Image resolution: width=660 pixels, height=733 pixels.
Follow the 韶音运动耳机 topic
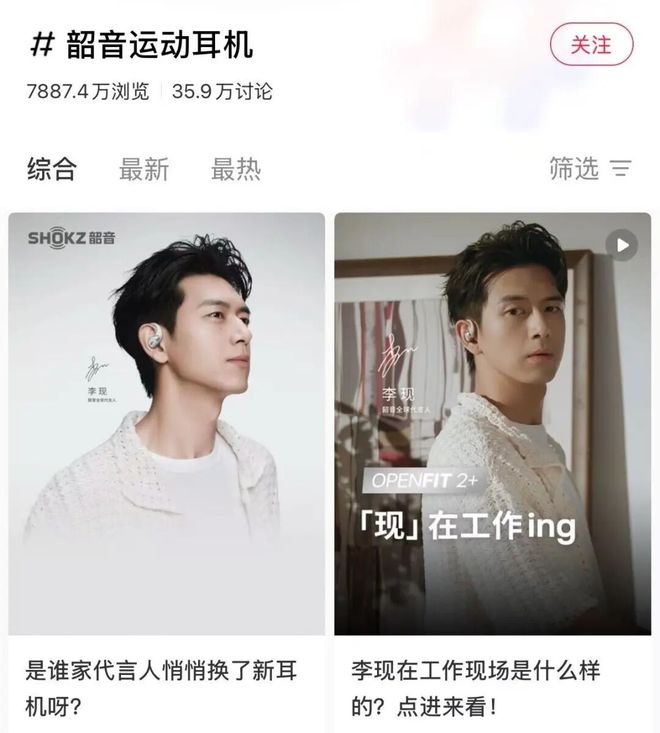click(591, 45)
